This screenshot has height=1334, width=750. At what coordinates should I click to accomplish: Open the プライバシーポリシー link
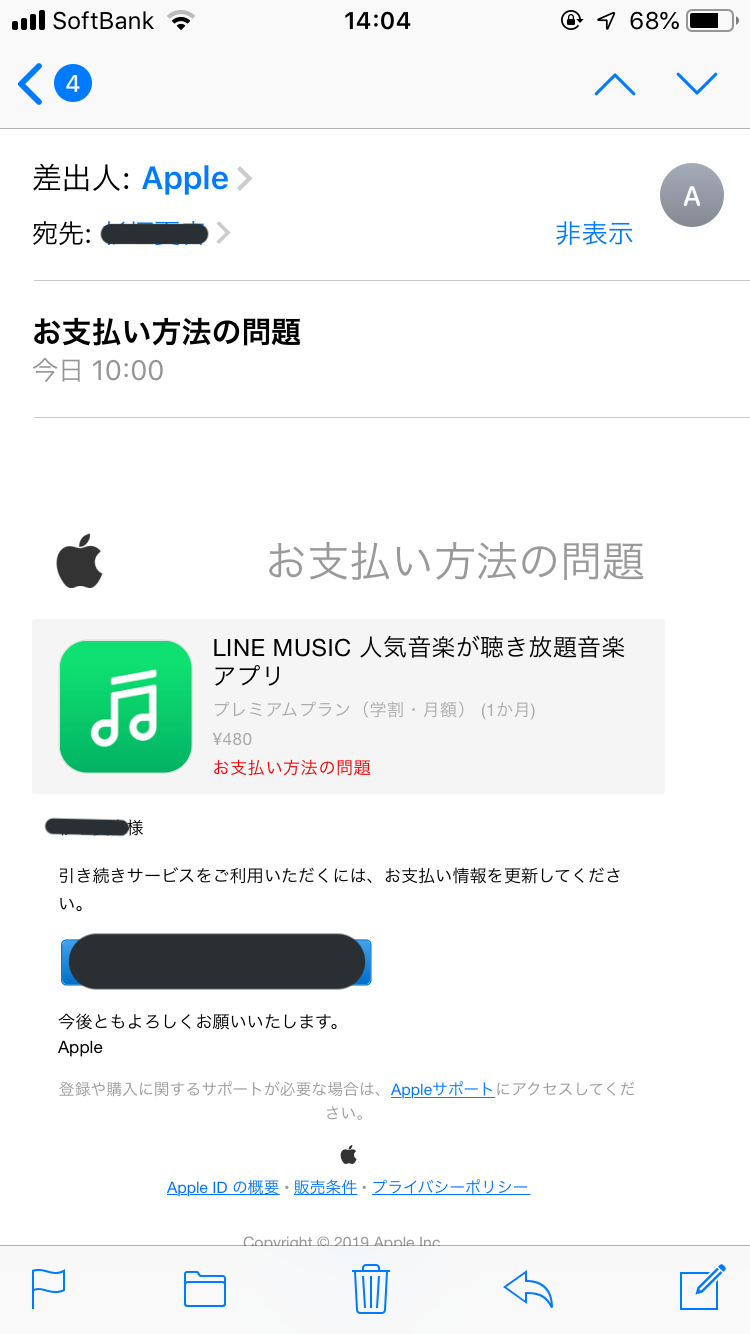pos(450,1187)
